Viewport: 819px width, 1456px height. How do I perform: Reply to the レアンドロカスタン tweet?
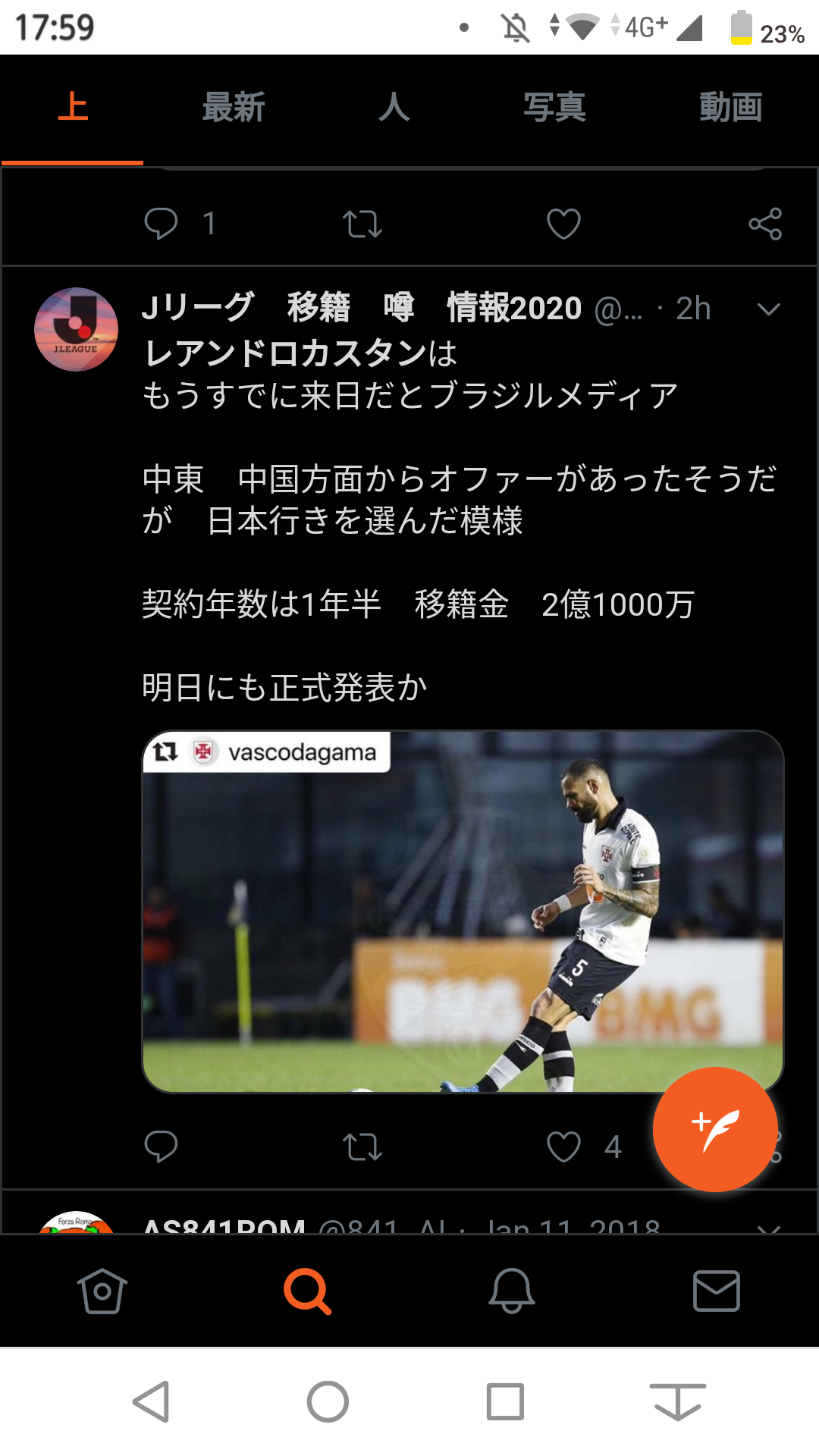click(161, 1146)
